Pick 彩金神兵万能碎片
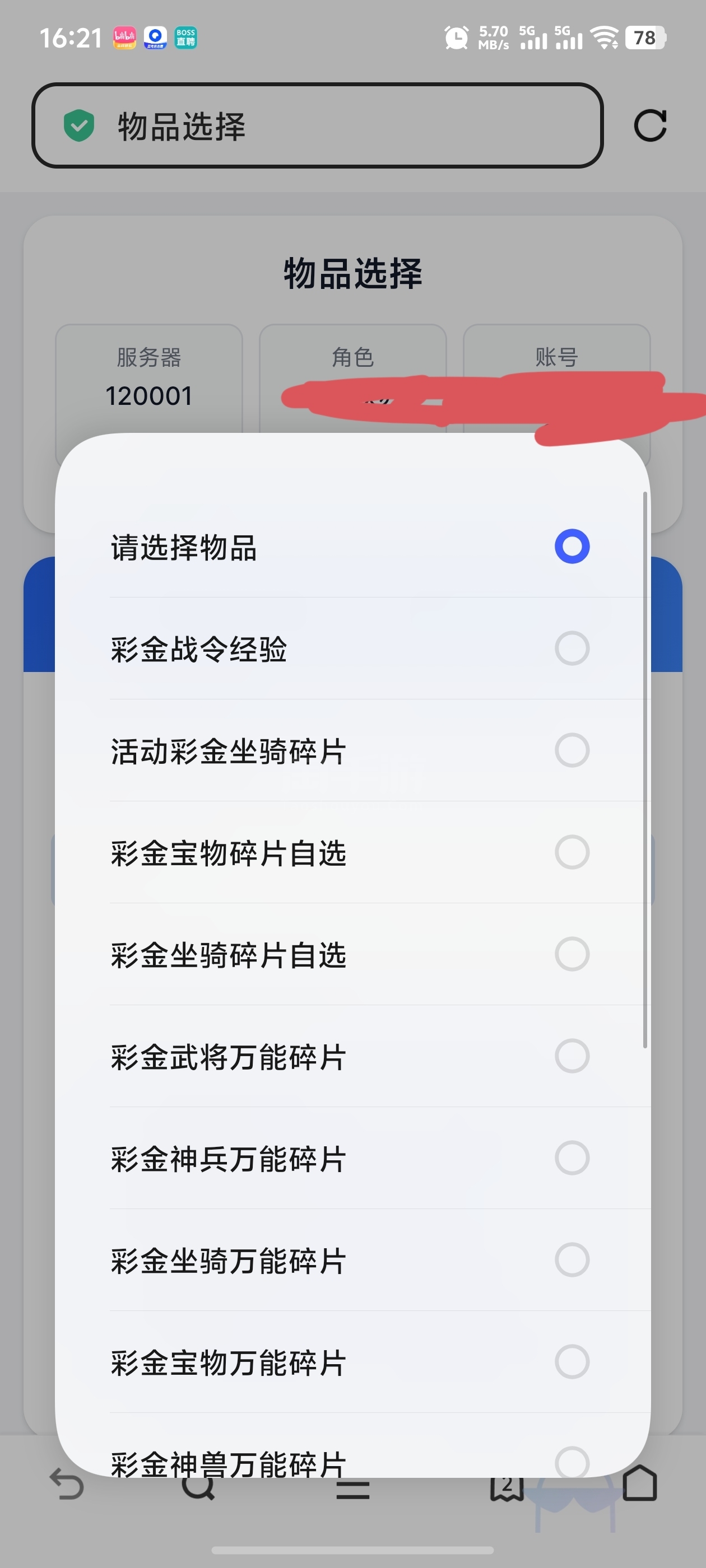 (x=352, y=1158)
